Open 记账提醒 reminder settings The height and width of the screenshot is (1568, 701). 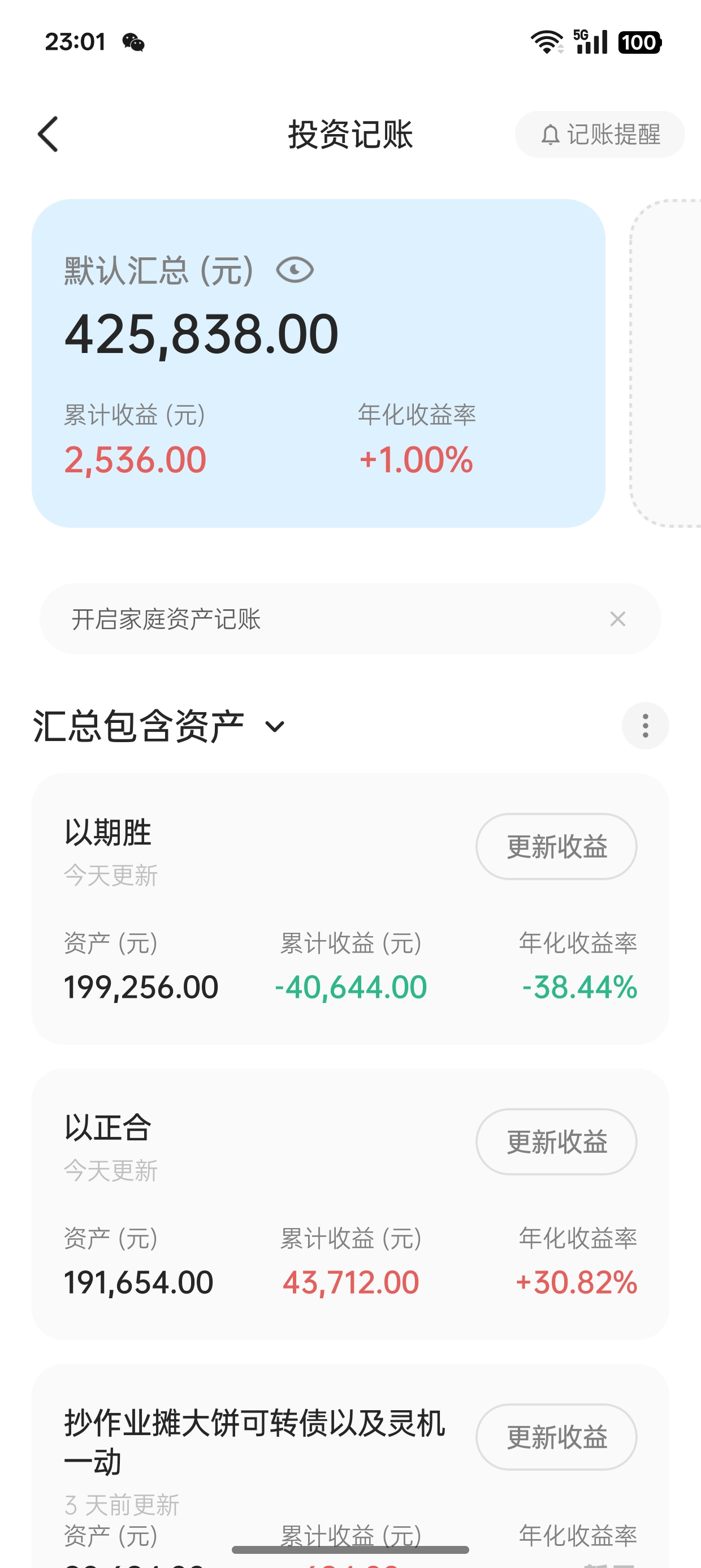599,135
